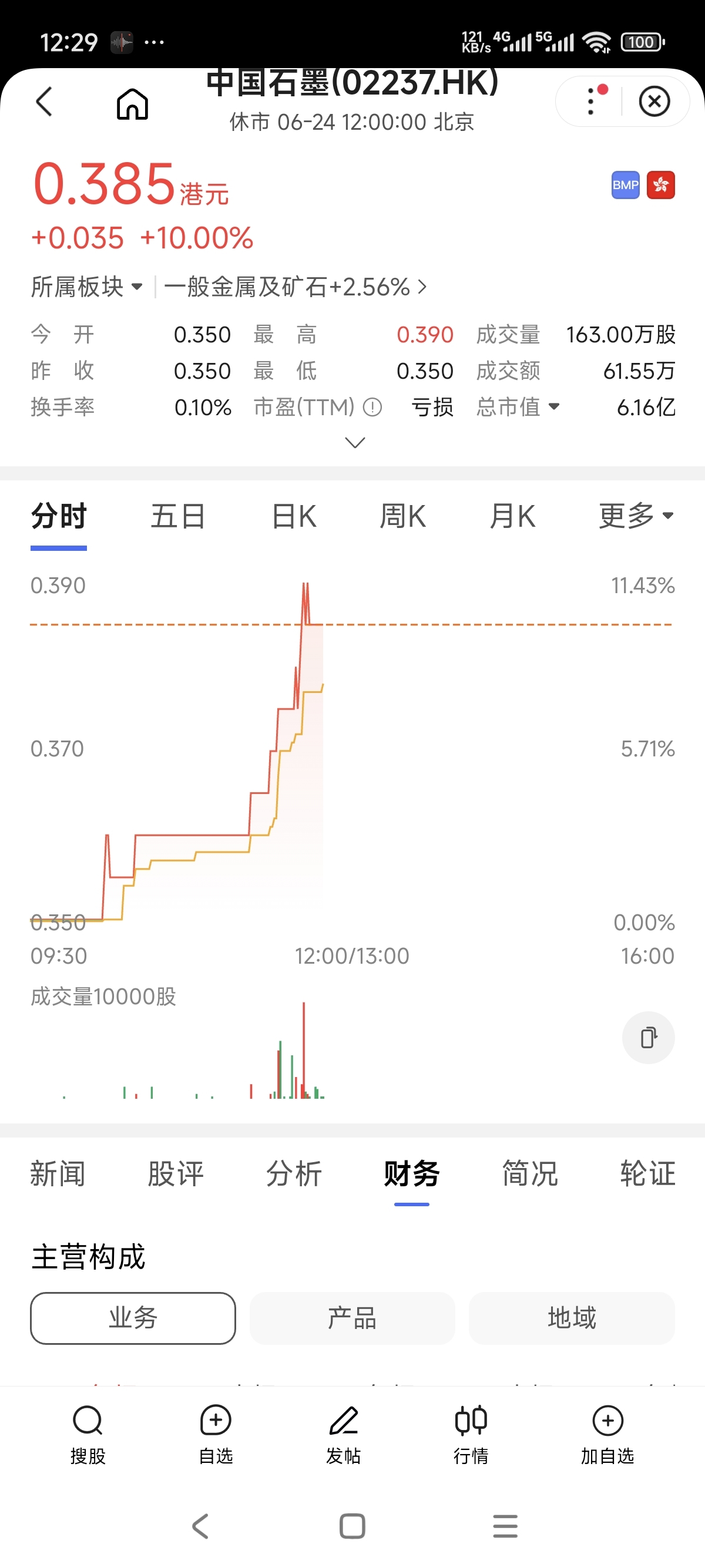The width and height of the screenshot is (705, 1568).
Task: Switch chart to 五日
Action: [x=178, y=516]
